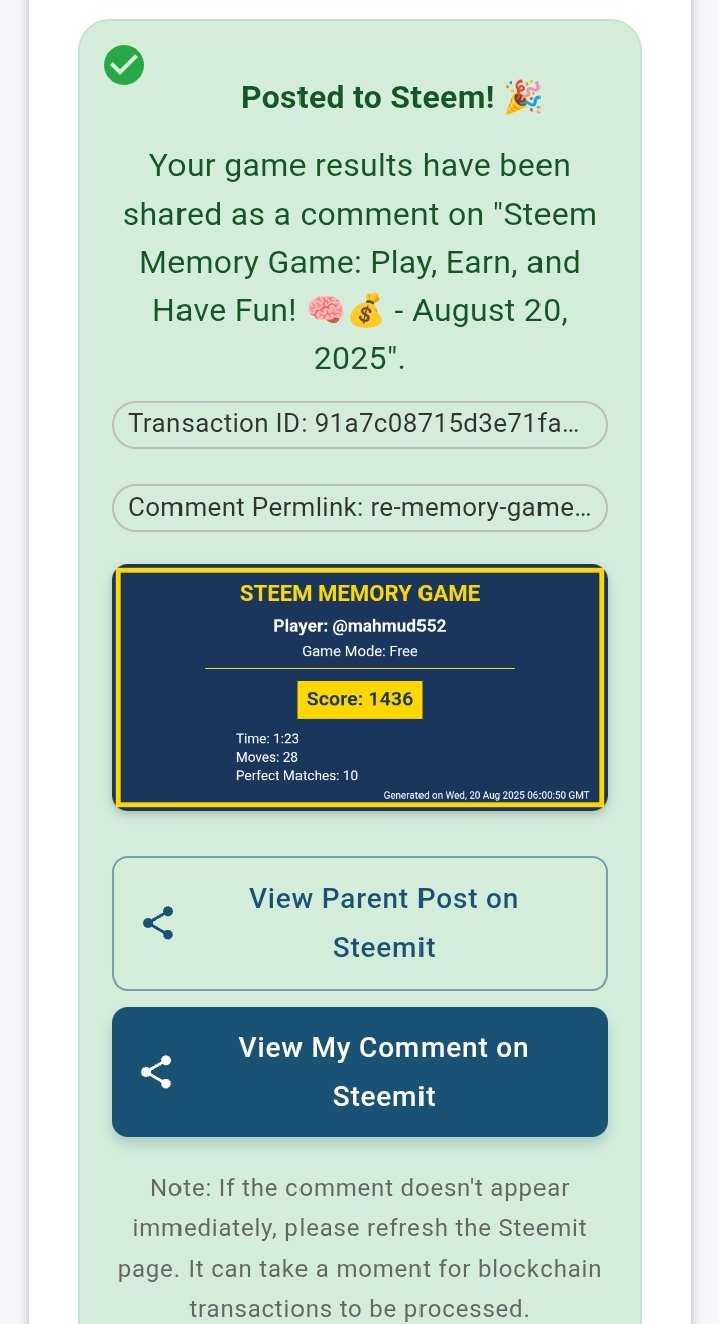Open the Steem Memory Game score image

(360, 687)
